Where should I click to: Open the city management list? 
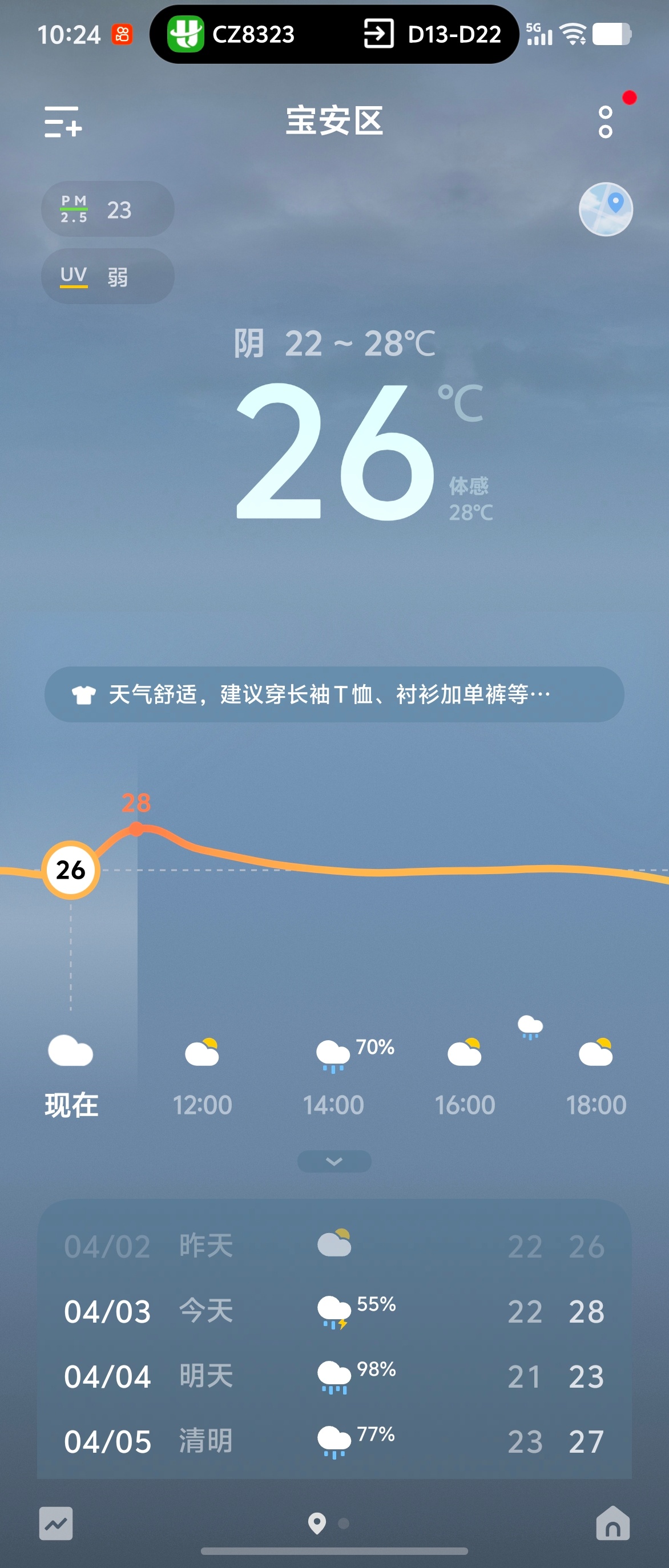[63, 122]
